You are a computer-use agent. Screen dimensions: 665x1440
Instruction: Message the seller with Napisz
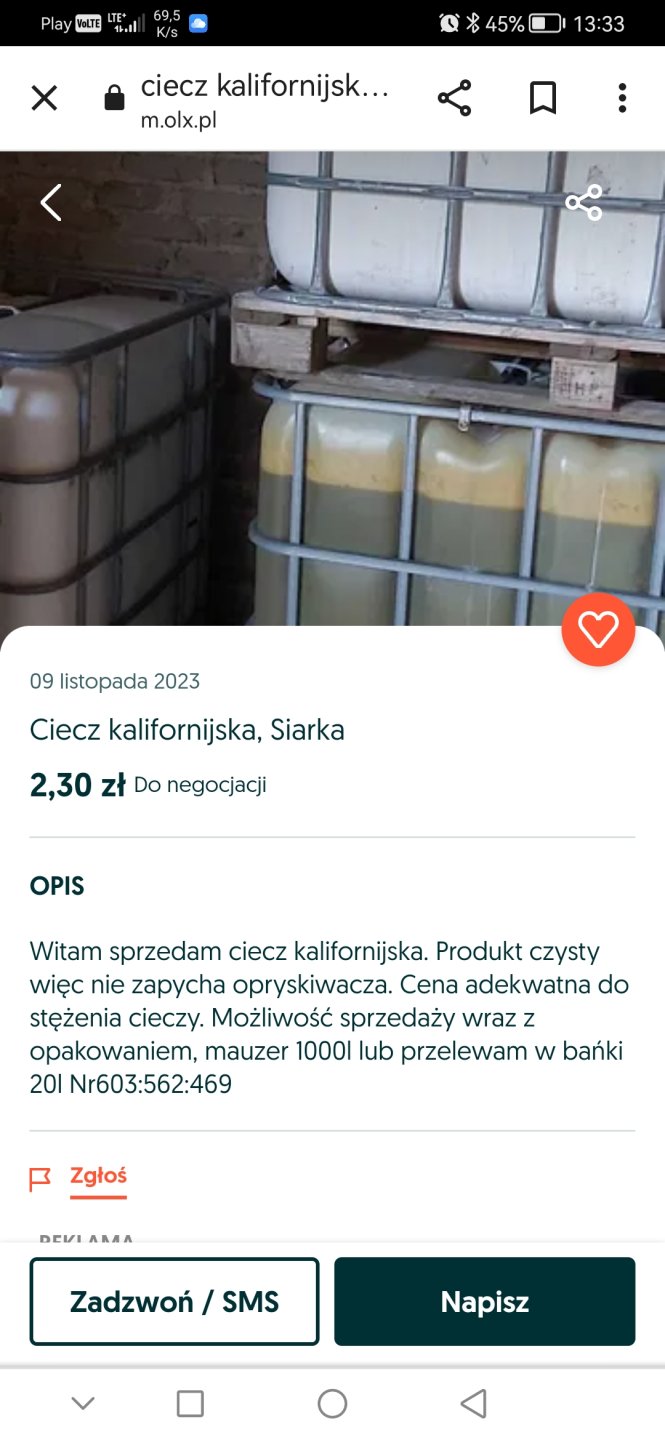pos(484,1301)
